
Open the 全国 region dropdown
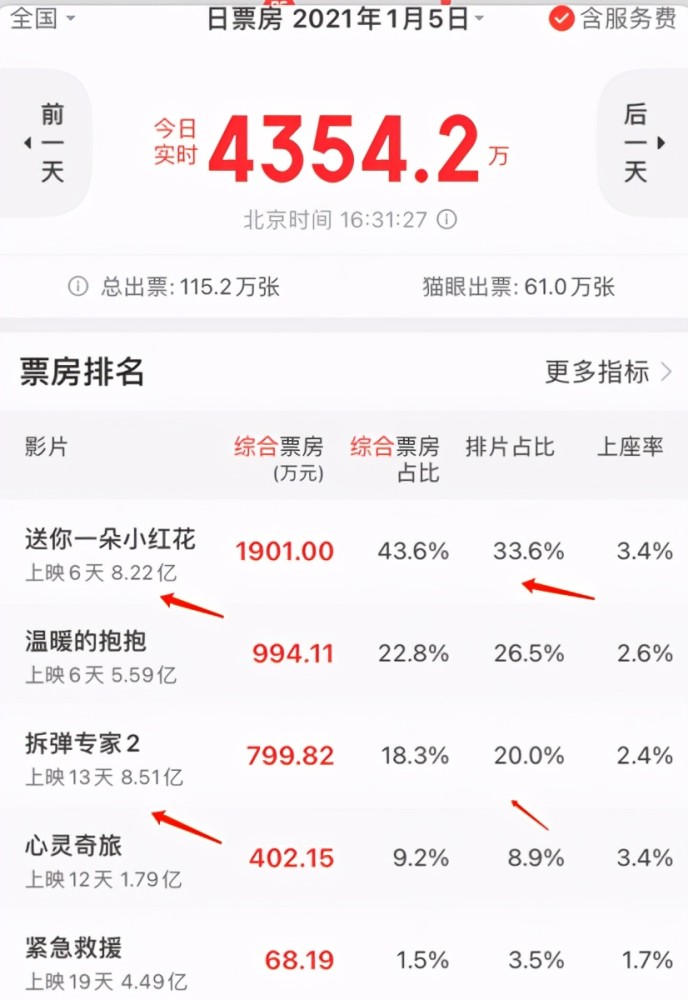[42, 17]
